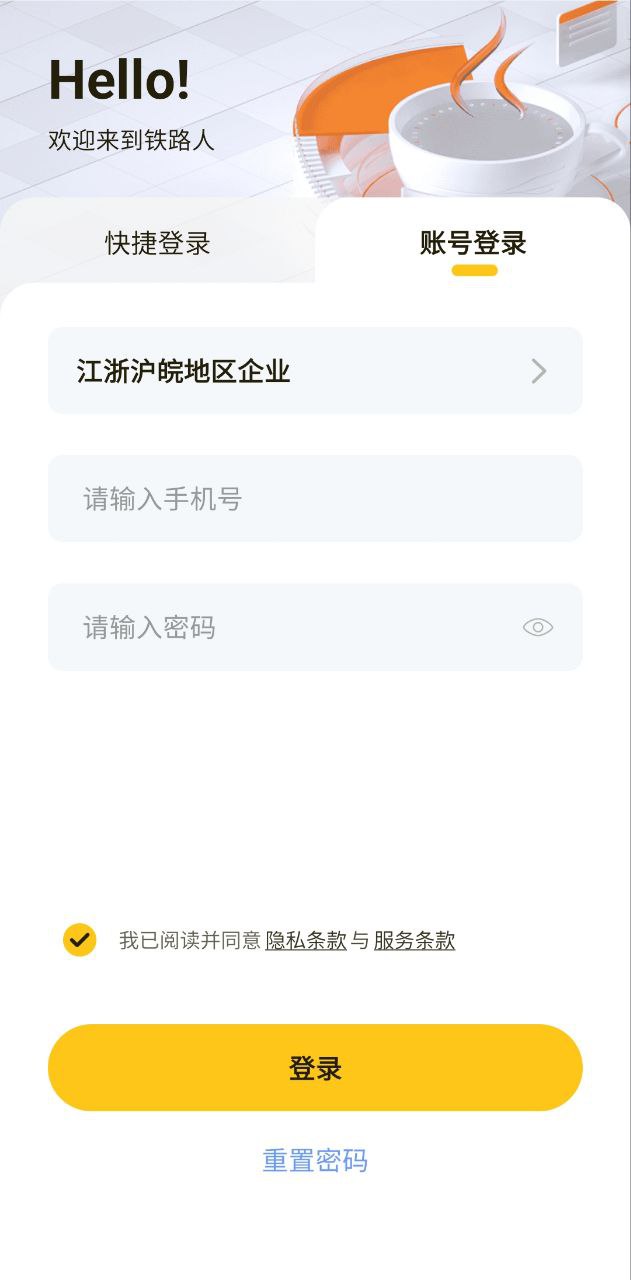
Task: View the 服务条款 link
Action: point(414,940)
